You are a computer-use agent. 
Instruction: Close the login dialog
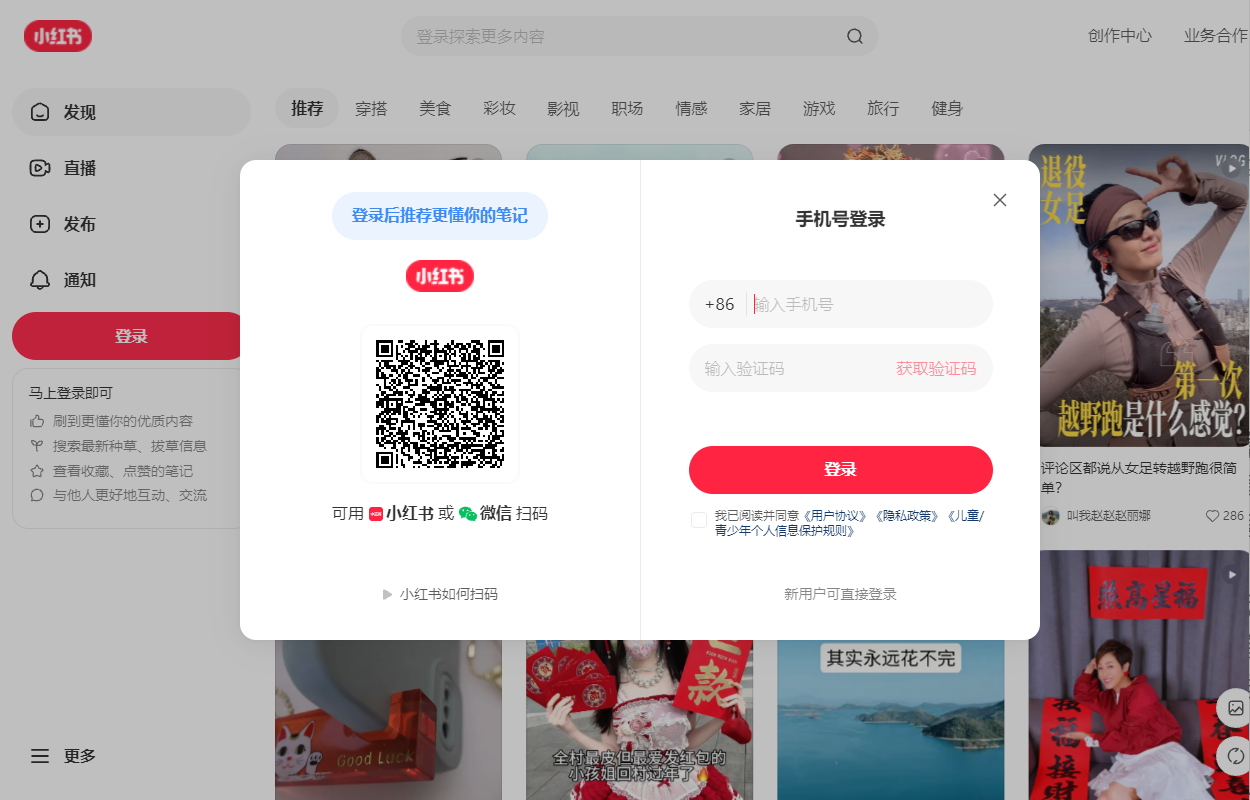[x=999, y=200]
